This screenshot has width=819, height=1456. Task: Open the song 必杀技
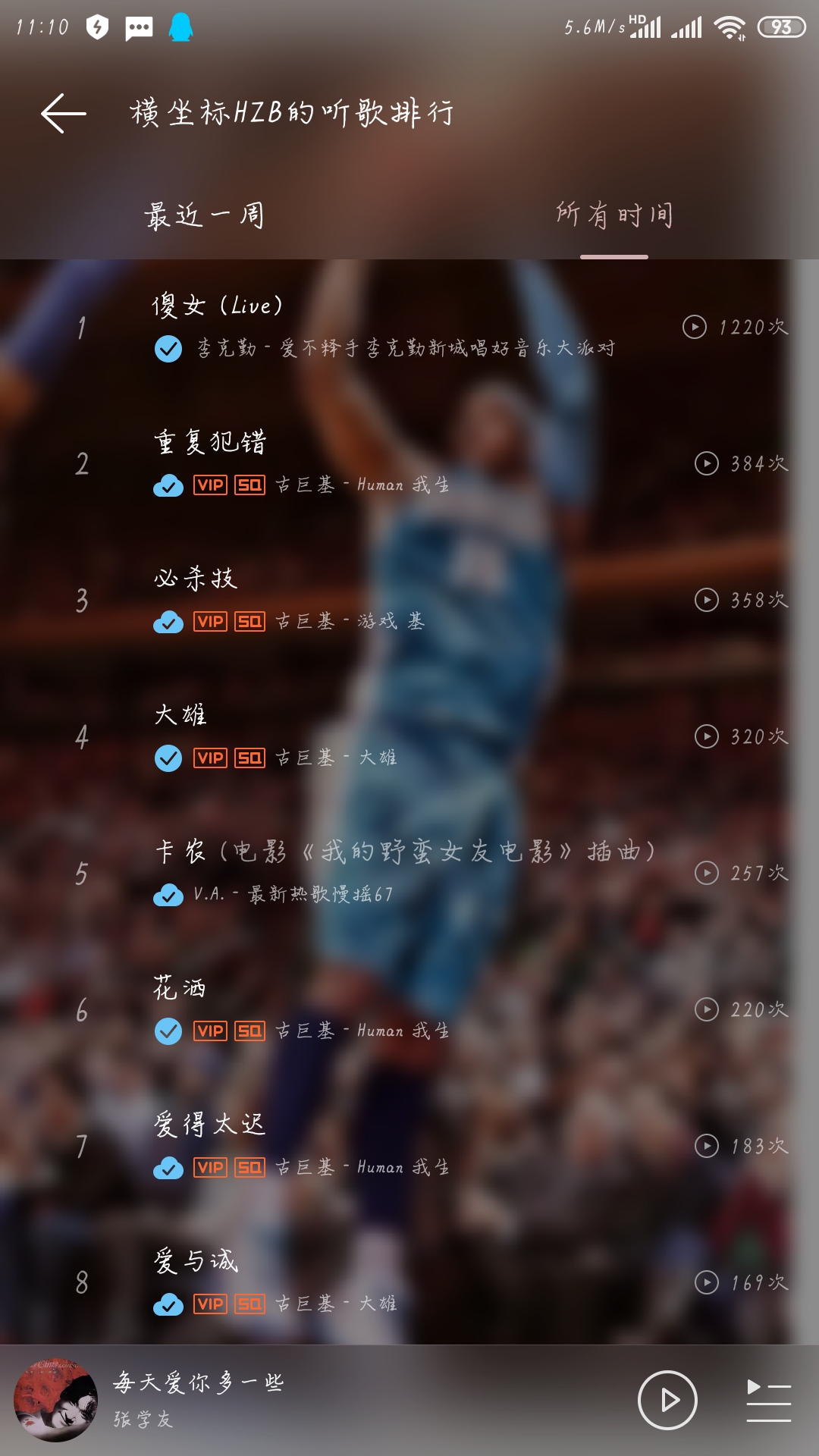coord(409,600)
